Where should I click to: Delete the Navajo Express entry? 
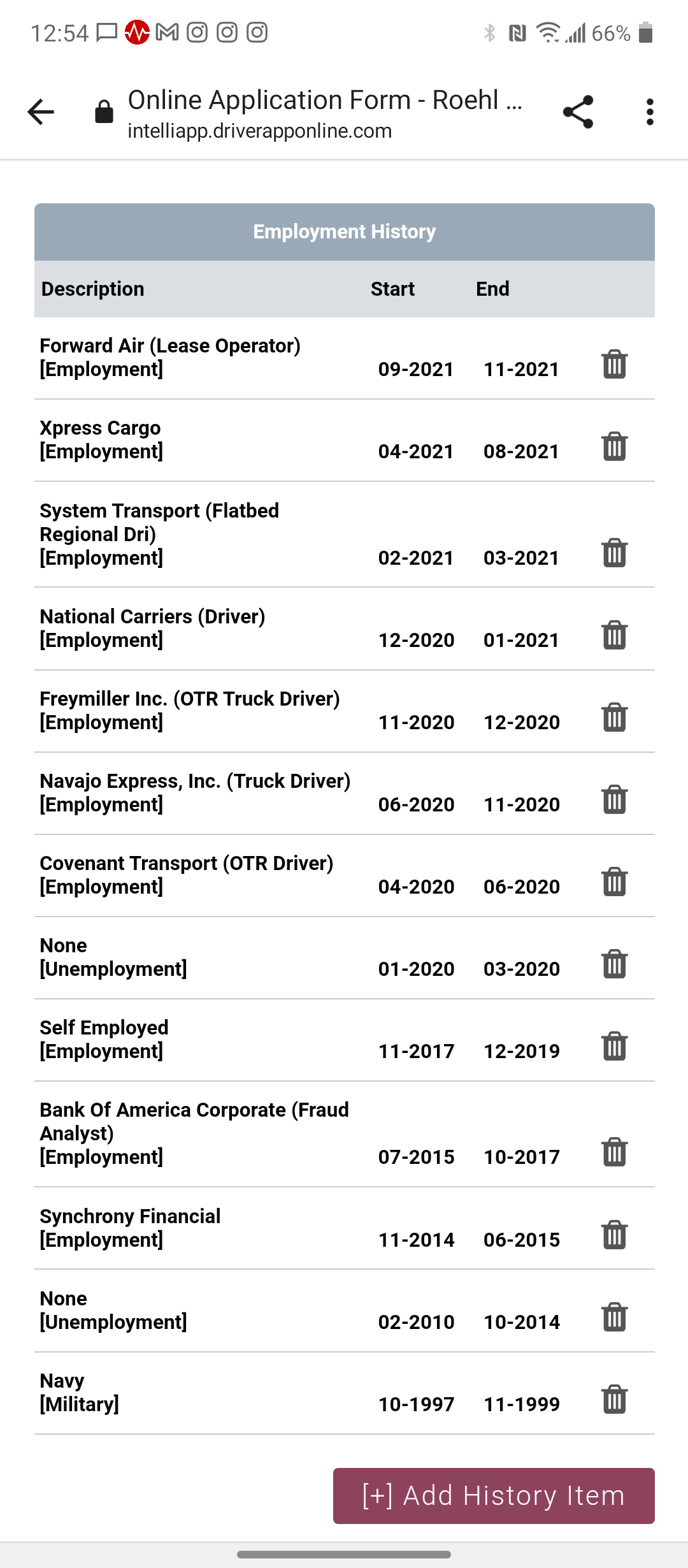614,800
